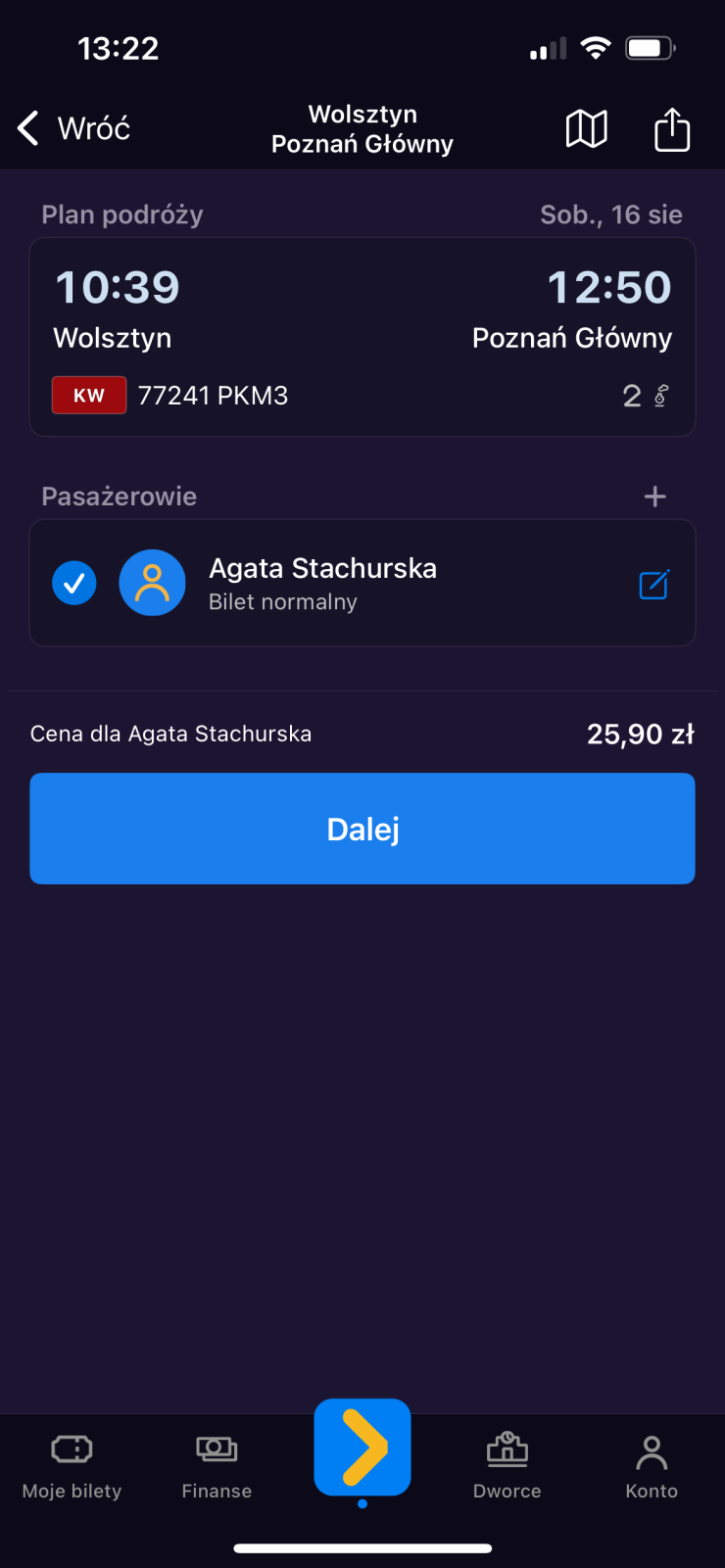The height and width of the screenshot is (1568, 725).
Task: Open journey details for train 77241 PKM3
Action: click(362, 338)
